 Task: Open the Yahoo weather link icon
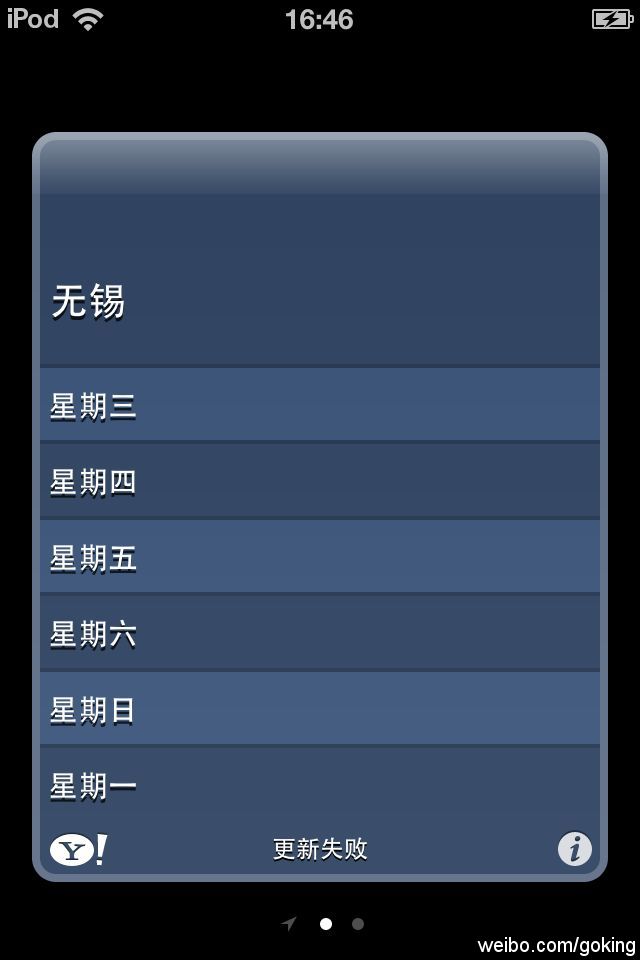78,850
